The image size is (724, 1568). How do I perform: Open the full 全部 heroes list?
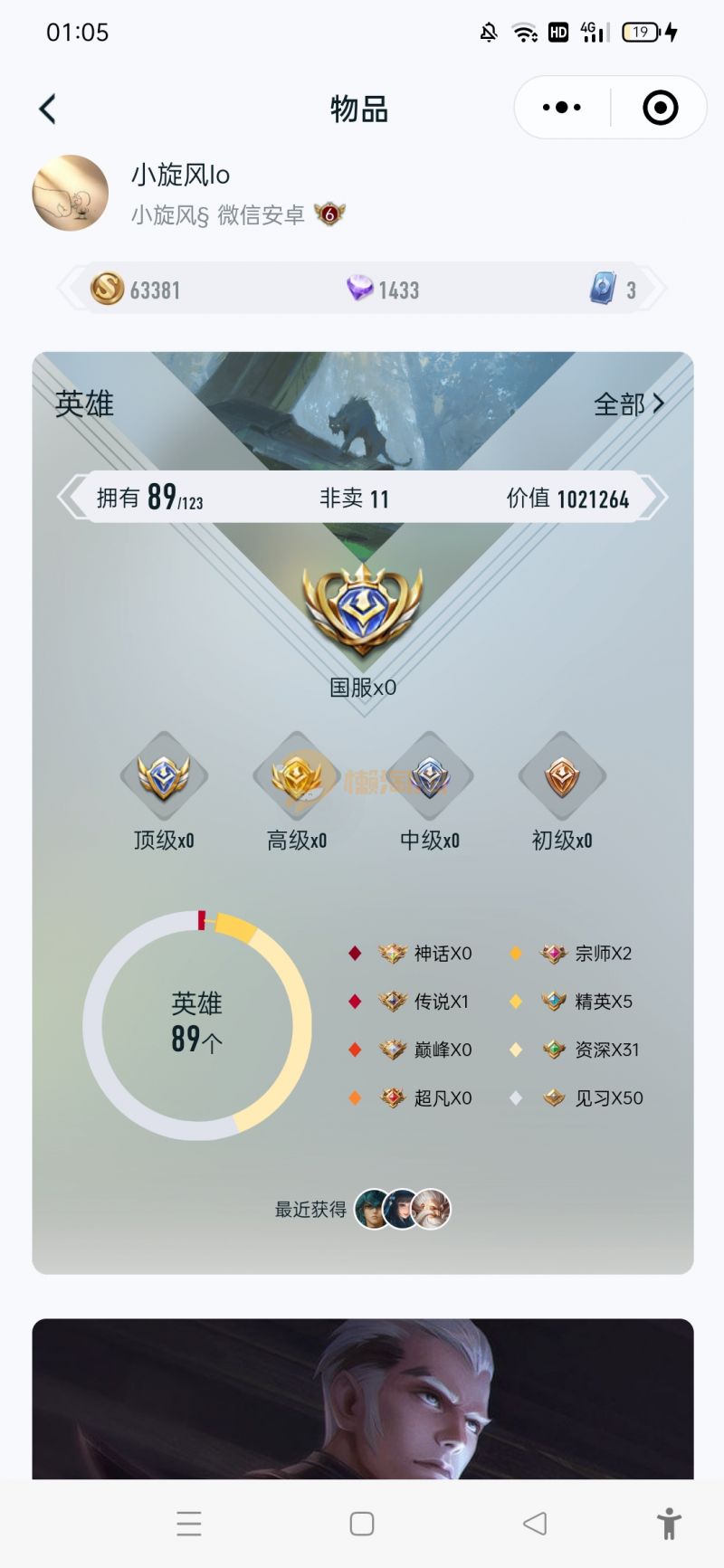[629, 404]
